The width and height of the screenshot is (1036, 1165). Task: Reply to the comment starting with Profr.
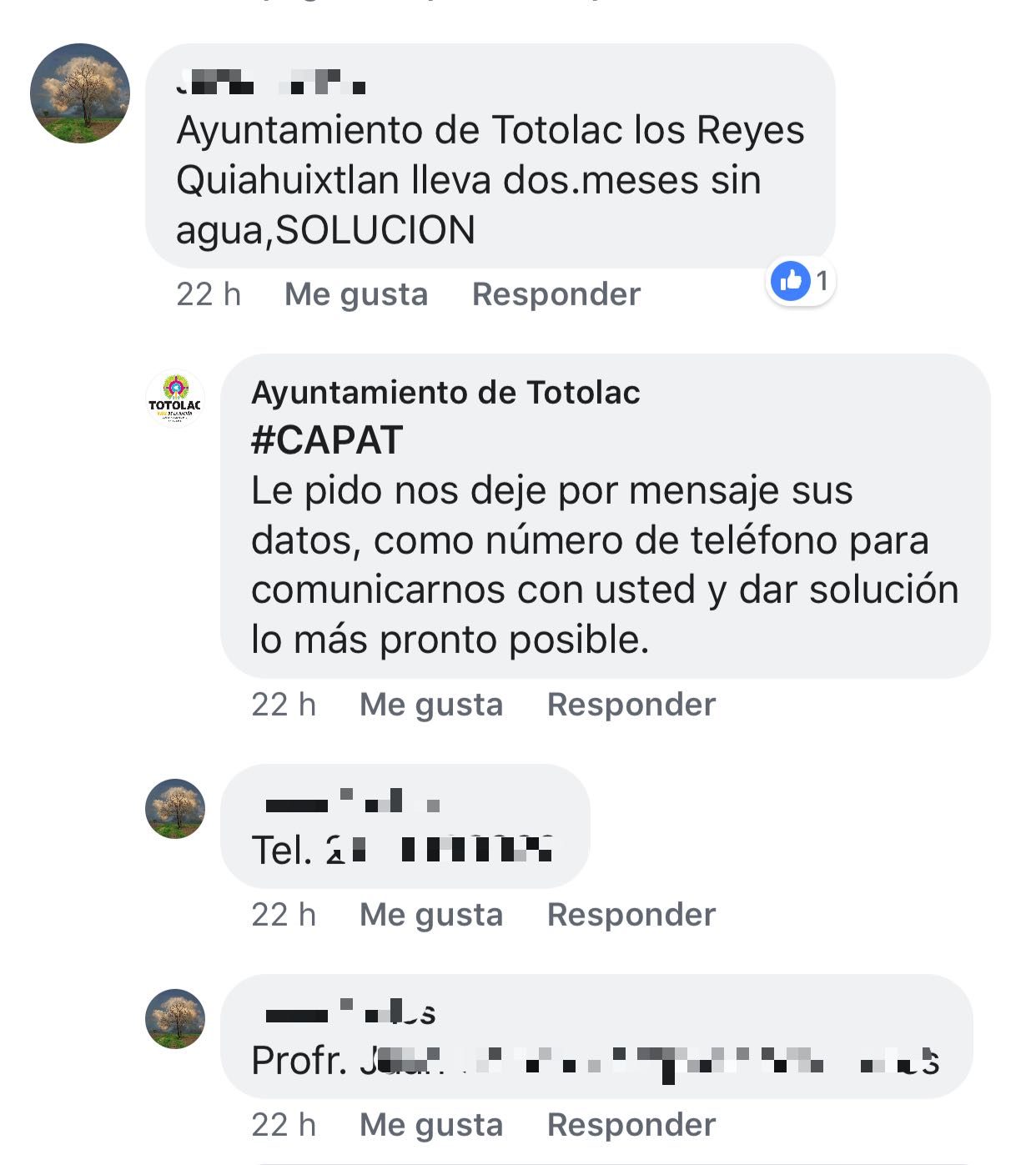pyautogui.click(x=631, y=1125)
